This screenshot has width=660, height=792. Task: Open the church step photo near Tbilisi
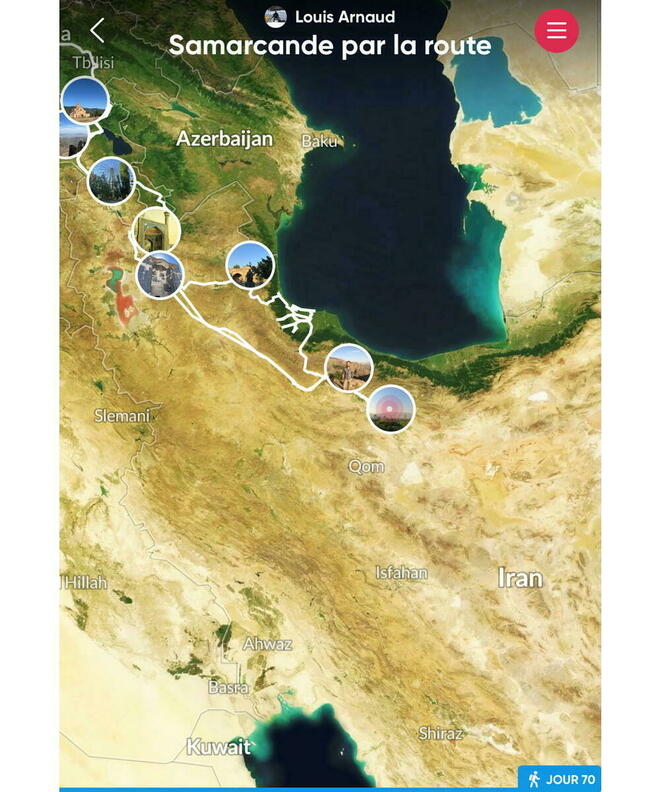point(84,100)
